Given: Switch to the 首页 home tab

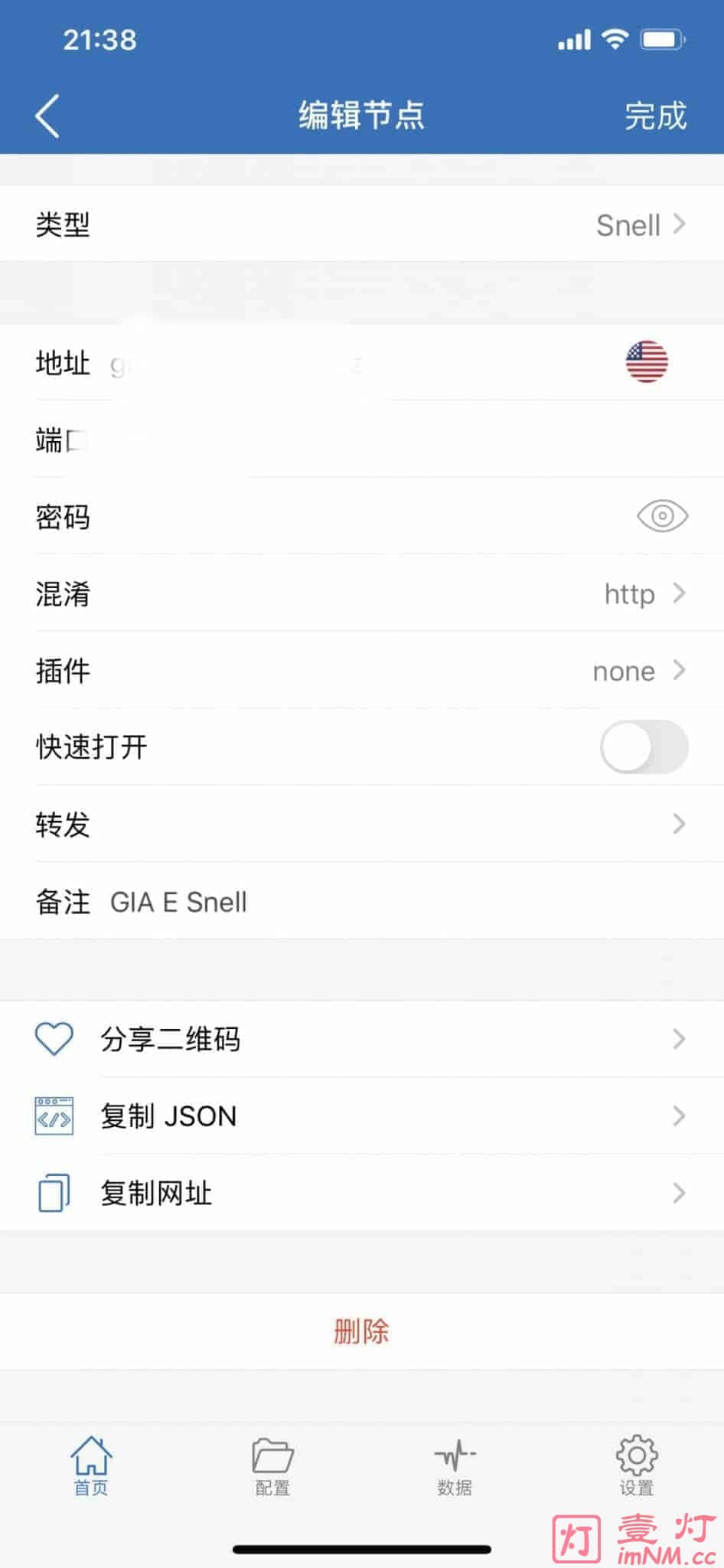Looking at the screenshot, I should tap(91, 1465).
